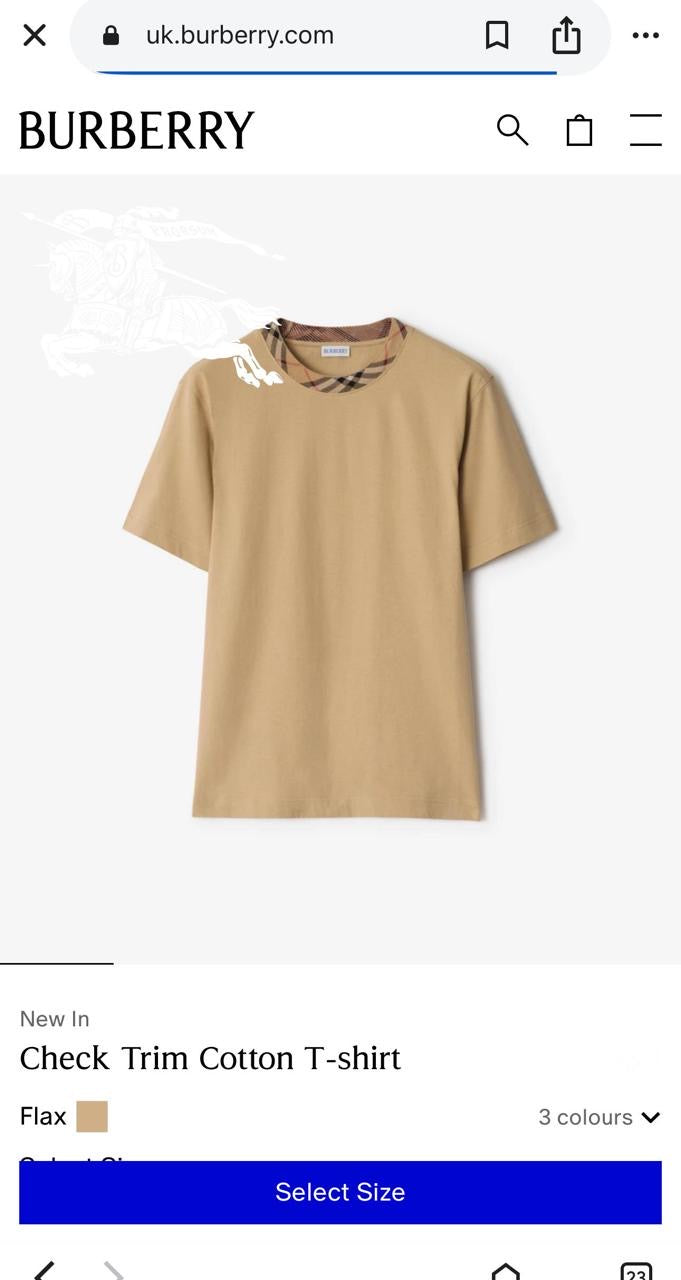681x1280 pixels.
Task: Open the Burberry site menu
Action: [x=646, y=130]
